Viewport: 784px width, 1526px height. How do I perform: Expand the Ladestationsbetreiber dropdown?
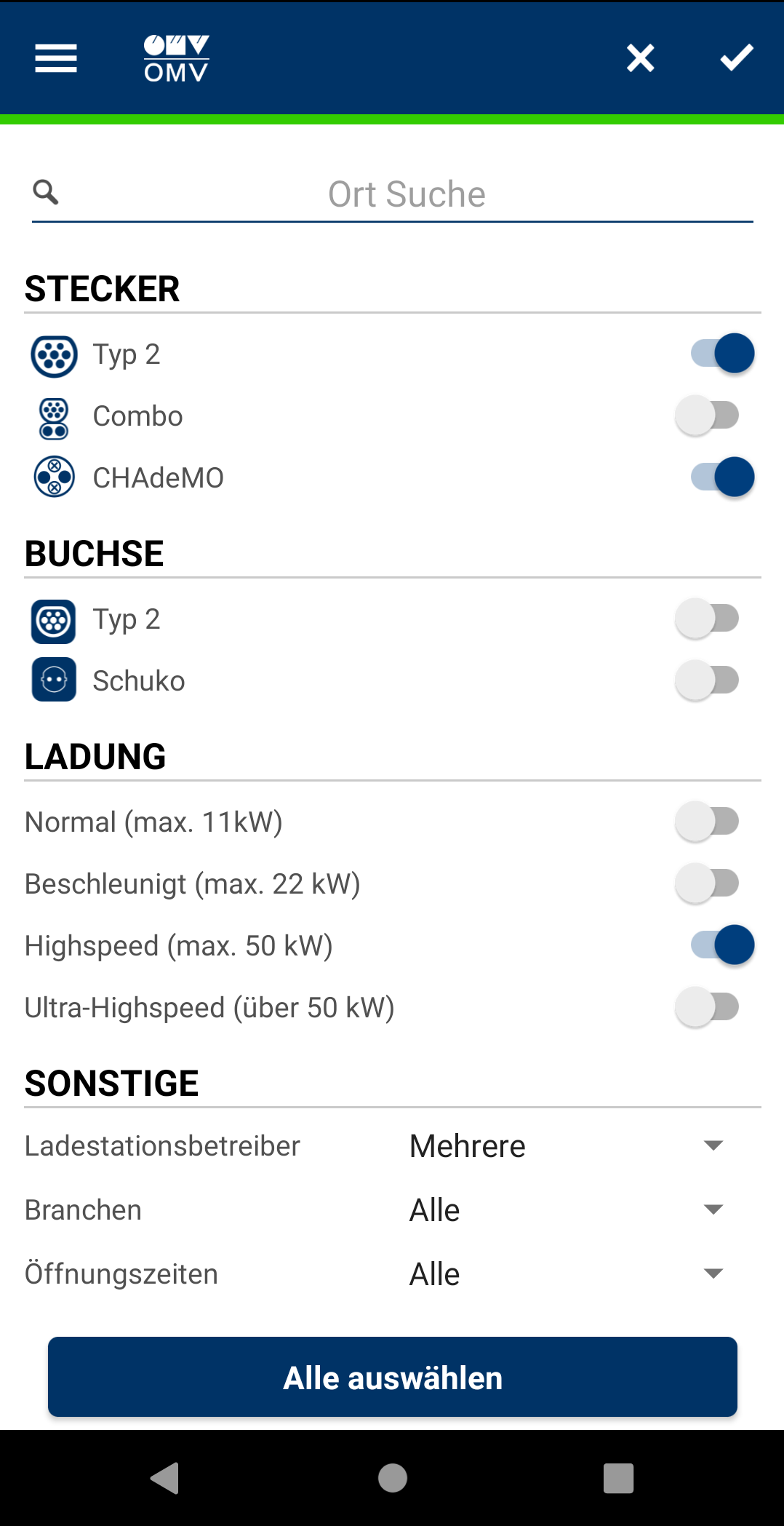(567, 1146)
